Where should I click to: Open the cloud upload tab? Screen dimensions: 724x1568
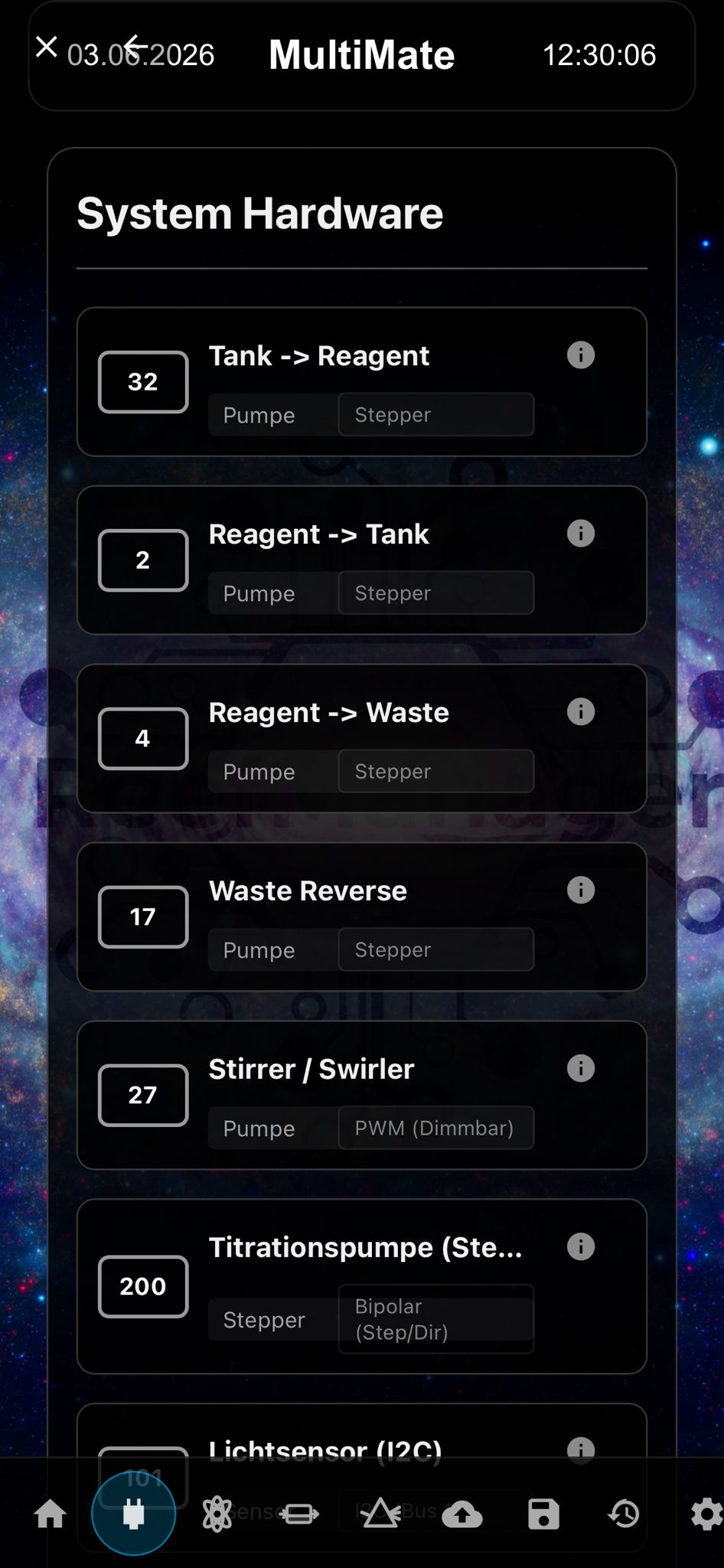pyautogui.click(x=462, y=1514)
